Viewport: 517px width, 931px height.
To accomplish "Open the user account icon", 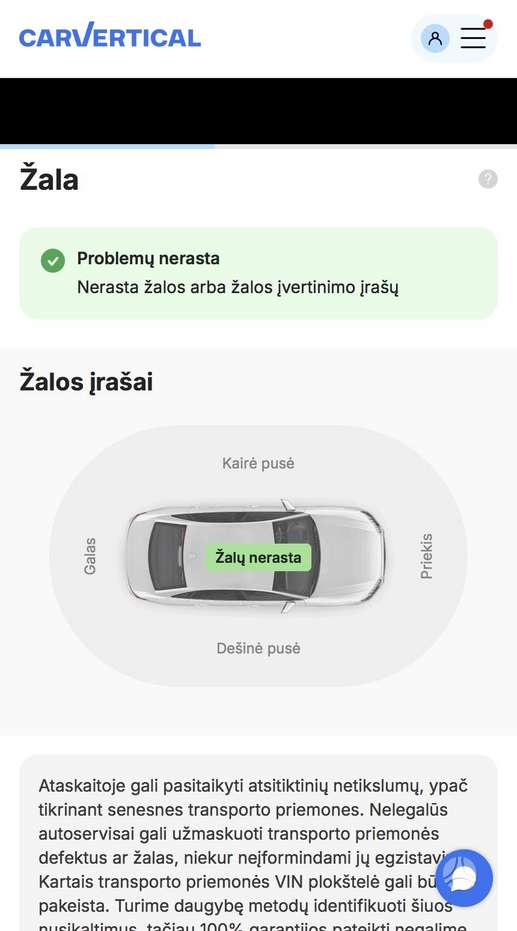I will pyautogui.click(x=435, y=39).
